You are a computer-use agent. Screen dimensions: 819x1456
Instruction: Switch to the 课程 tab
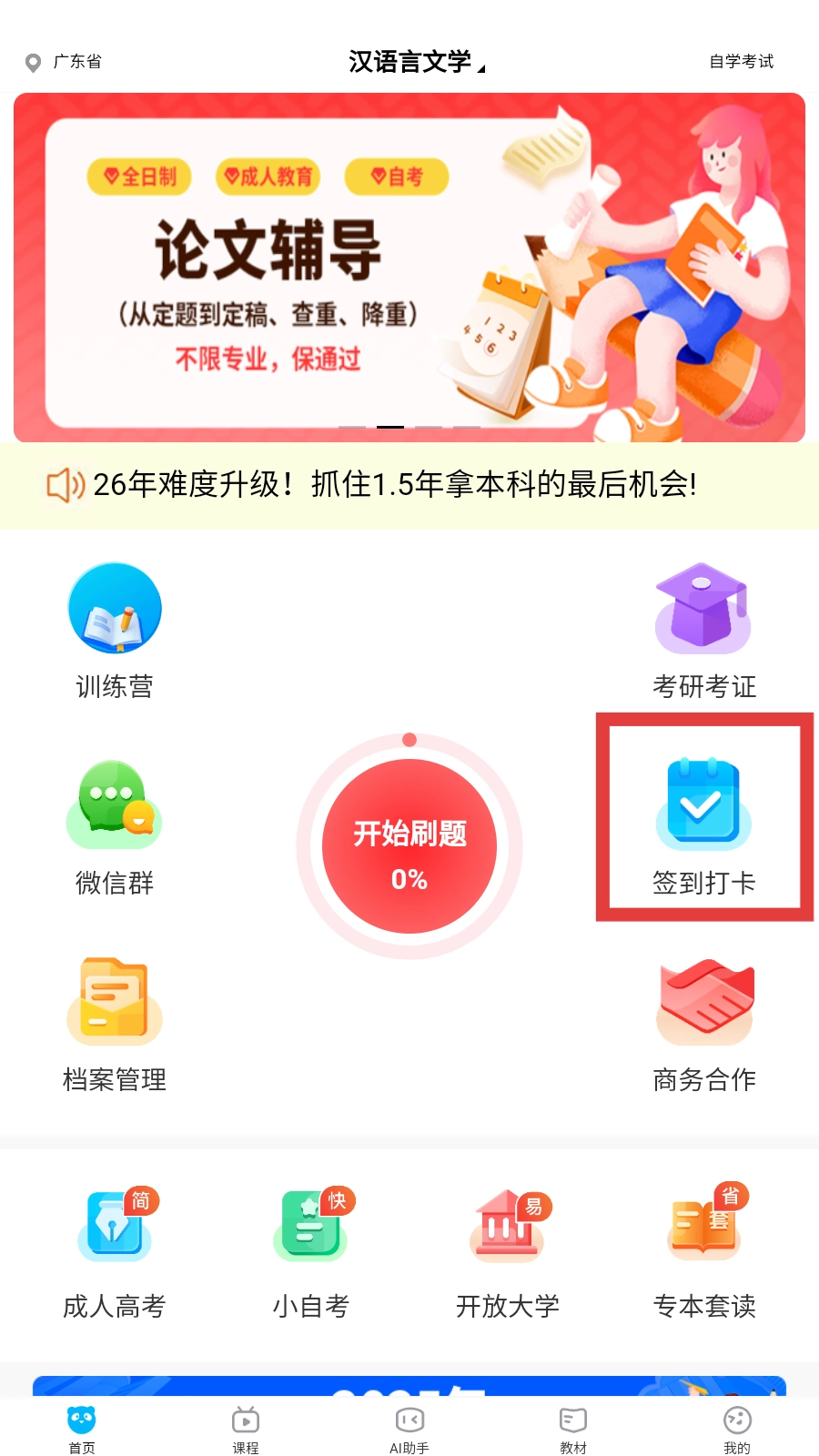click(246, 1429)
